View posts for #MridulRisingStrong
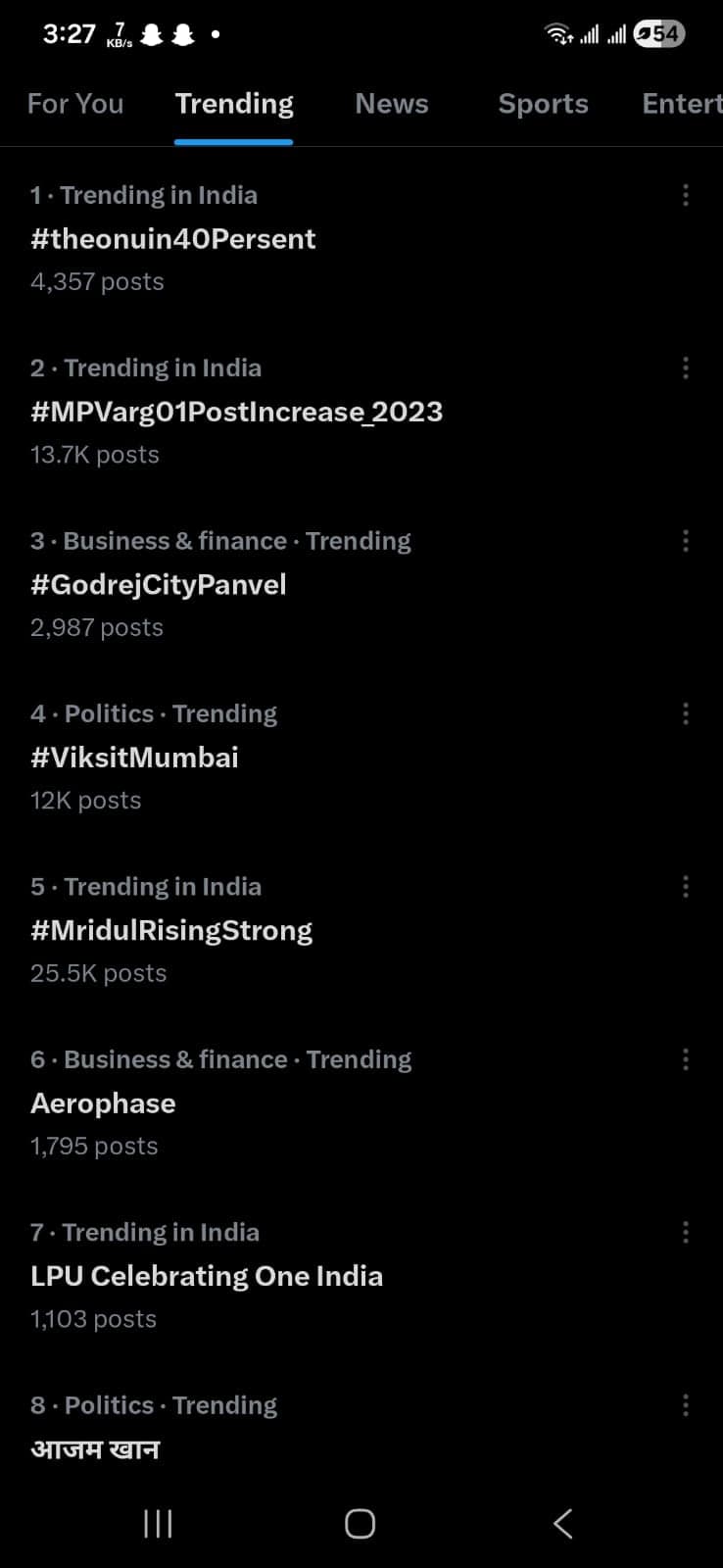 pyautogui.click(x=171, y=929)
